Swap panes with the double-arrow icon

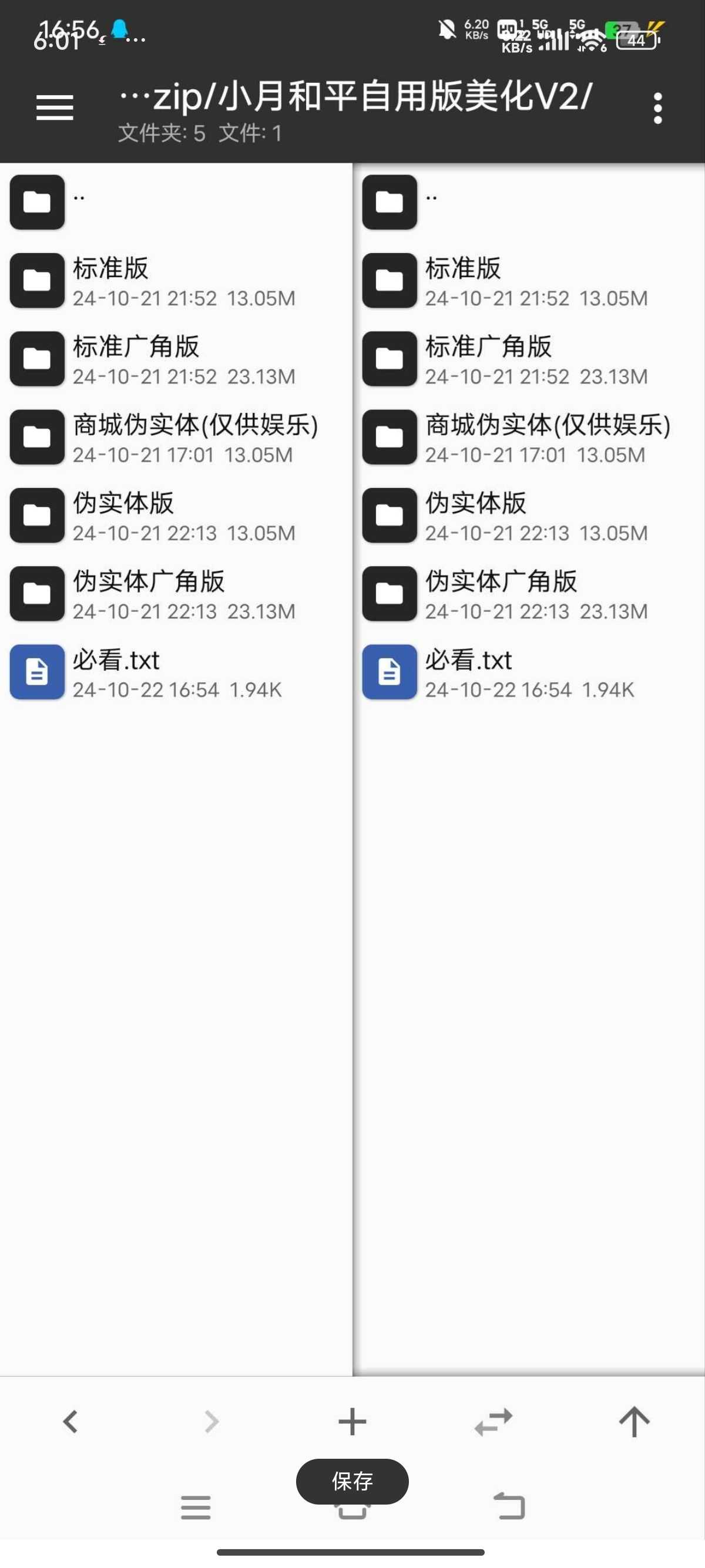click(x=493, y=1422)
